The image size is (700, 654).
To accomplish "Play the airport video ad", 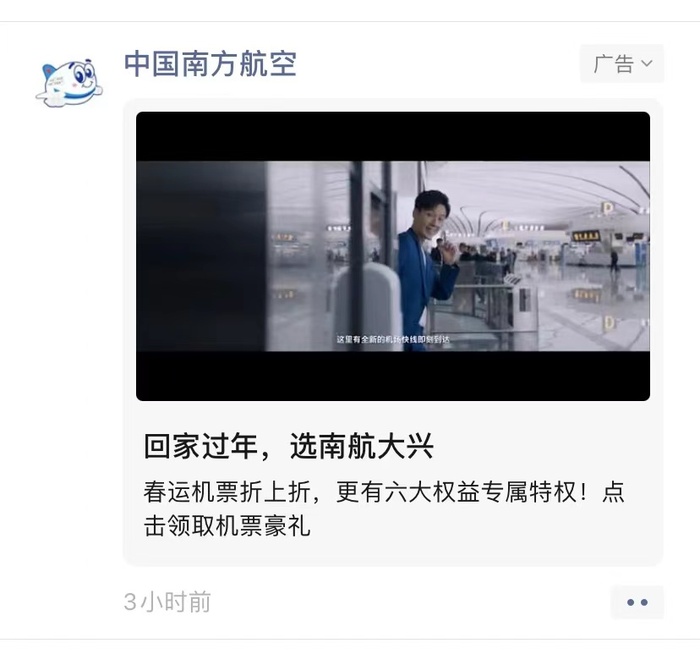I will pyautogui.click(x=392, y=256).
